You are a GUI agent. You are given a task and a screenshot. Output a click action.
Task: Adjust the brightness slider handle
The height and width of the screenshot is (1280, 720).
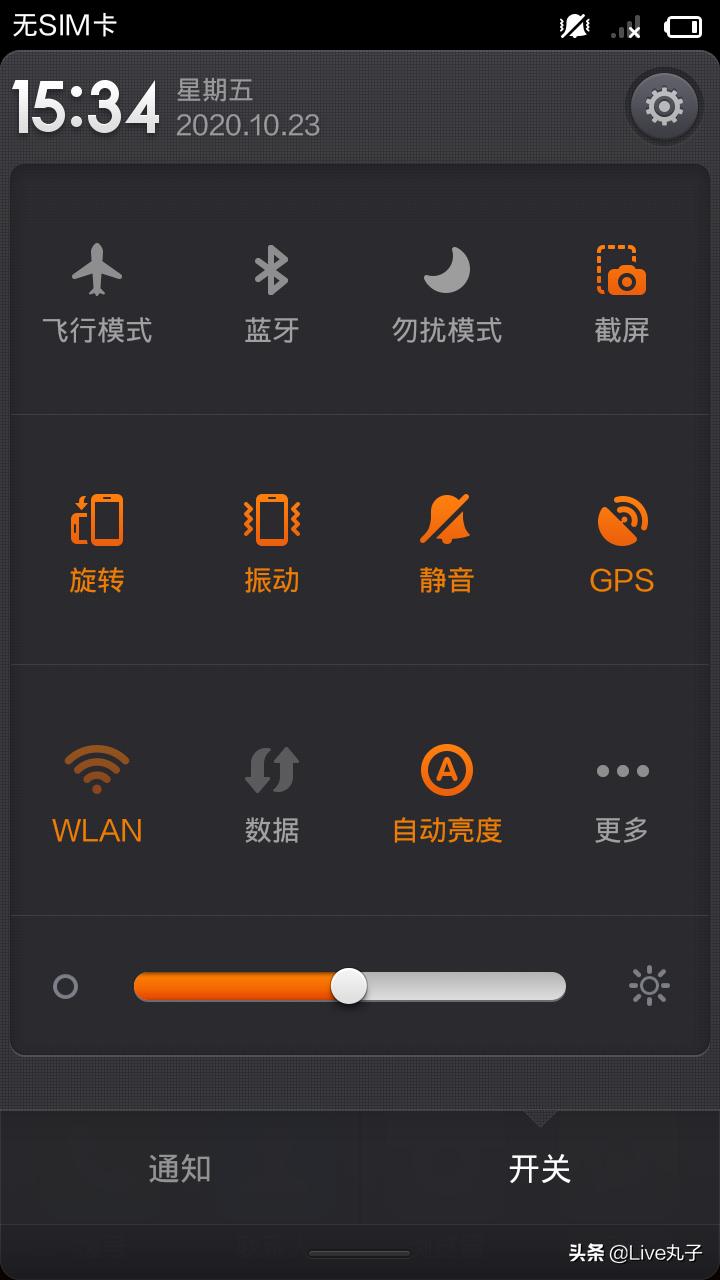tap(350, 986)
